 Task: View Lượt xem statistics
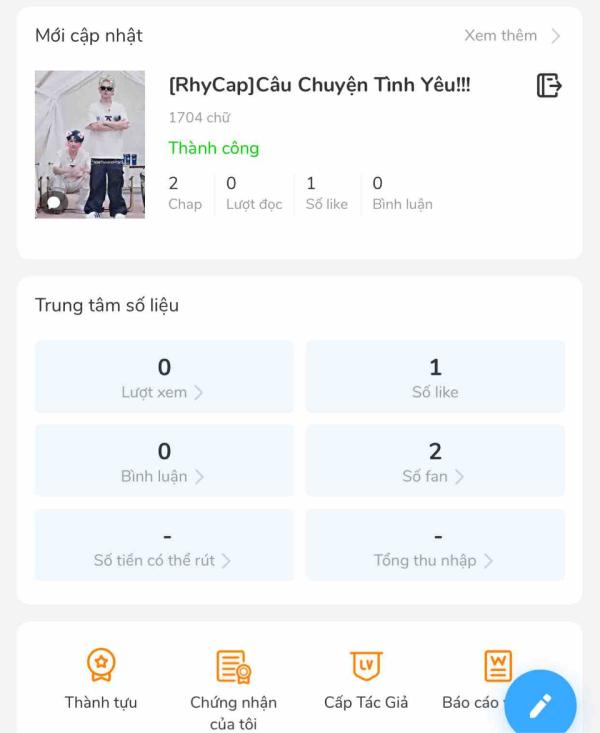point(164,377)
